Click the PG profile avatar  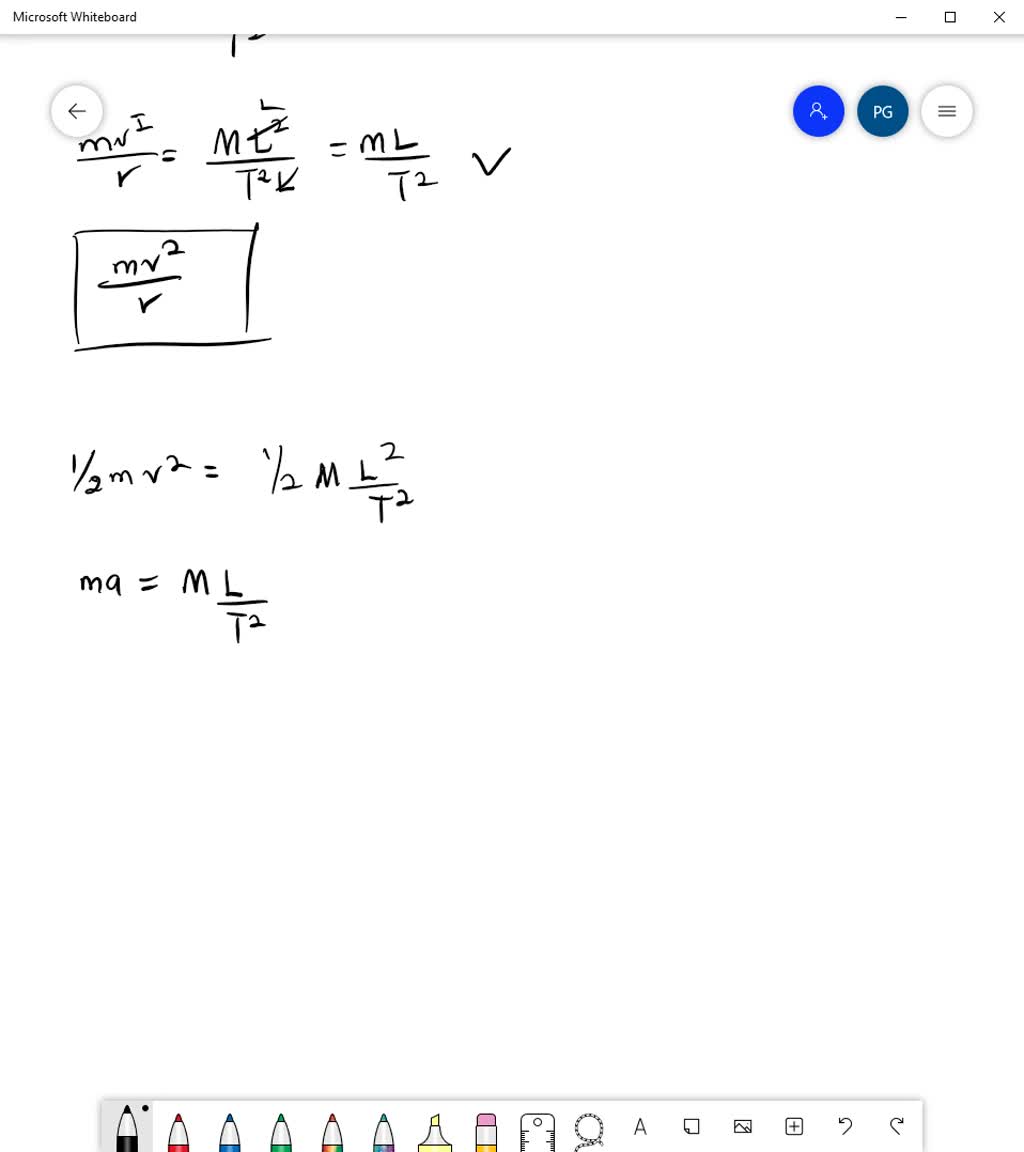click(x=882, y=111)
